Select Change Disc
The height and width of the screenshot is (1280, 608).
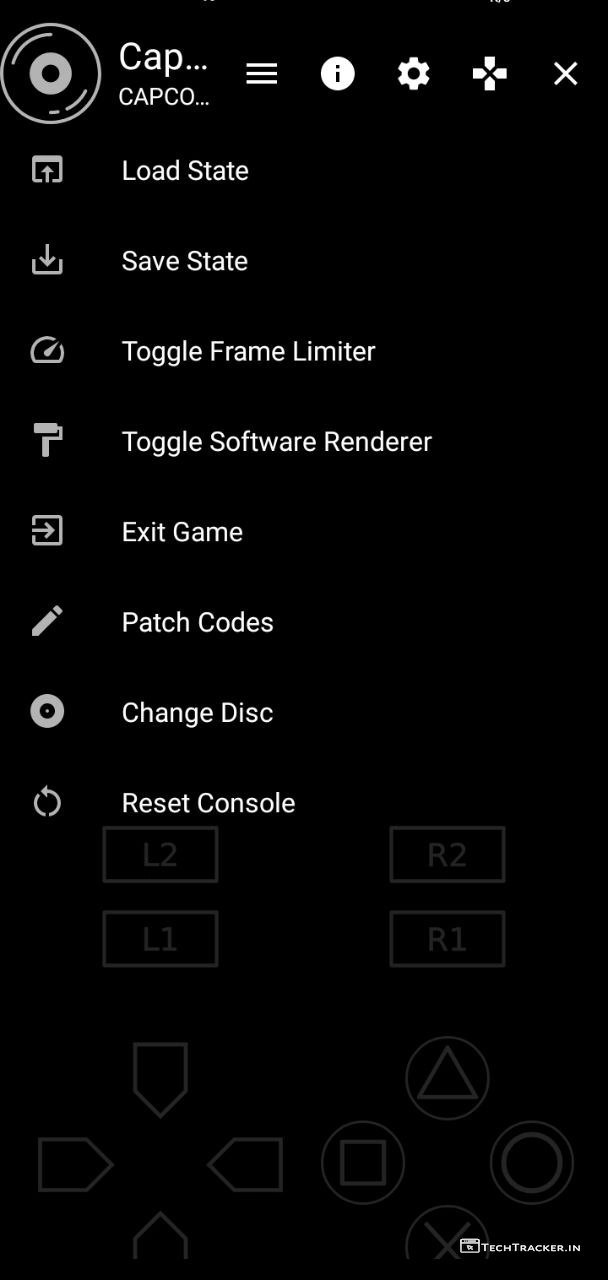(197, 713)
